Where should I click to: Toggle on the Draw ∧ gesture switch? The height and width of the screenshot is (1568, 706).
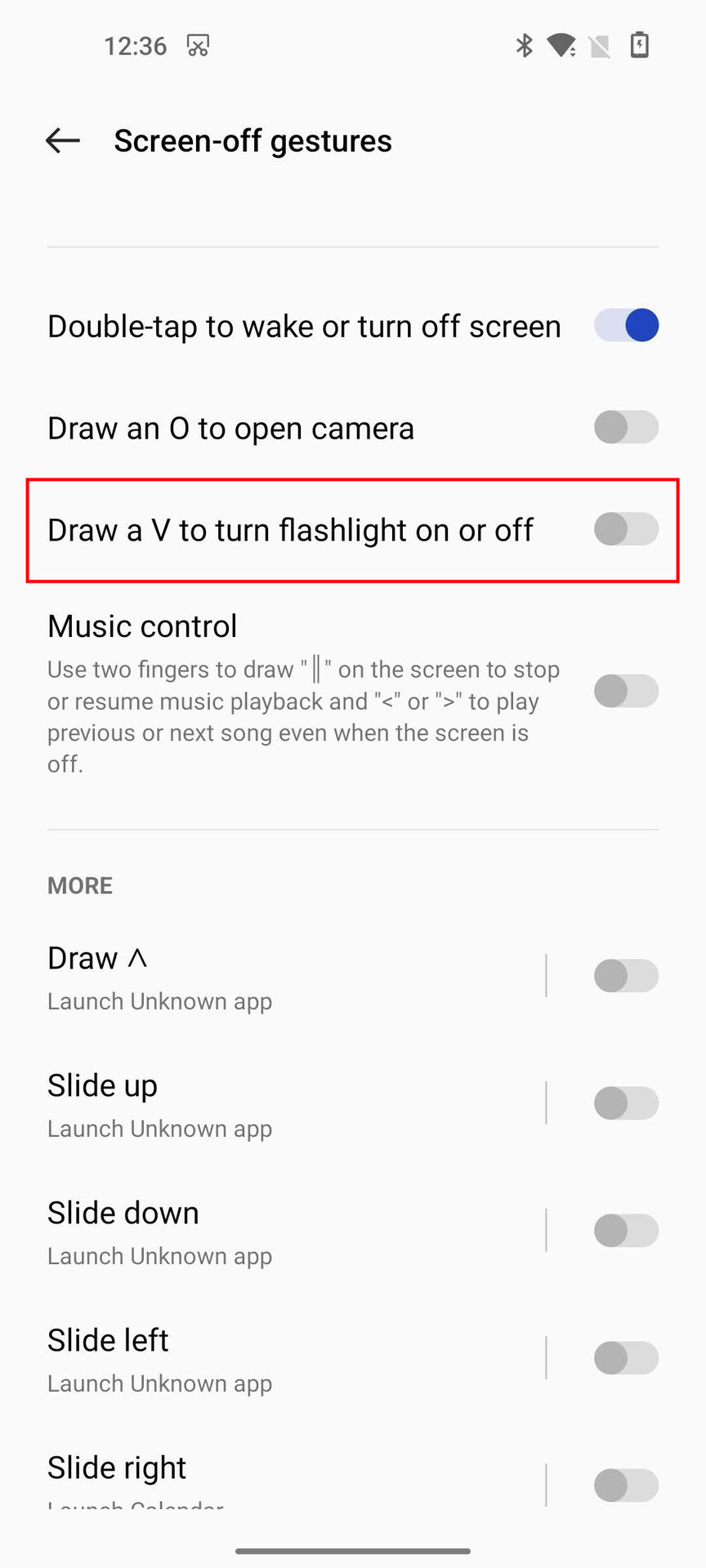(x=626, y=976)
